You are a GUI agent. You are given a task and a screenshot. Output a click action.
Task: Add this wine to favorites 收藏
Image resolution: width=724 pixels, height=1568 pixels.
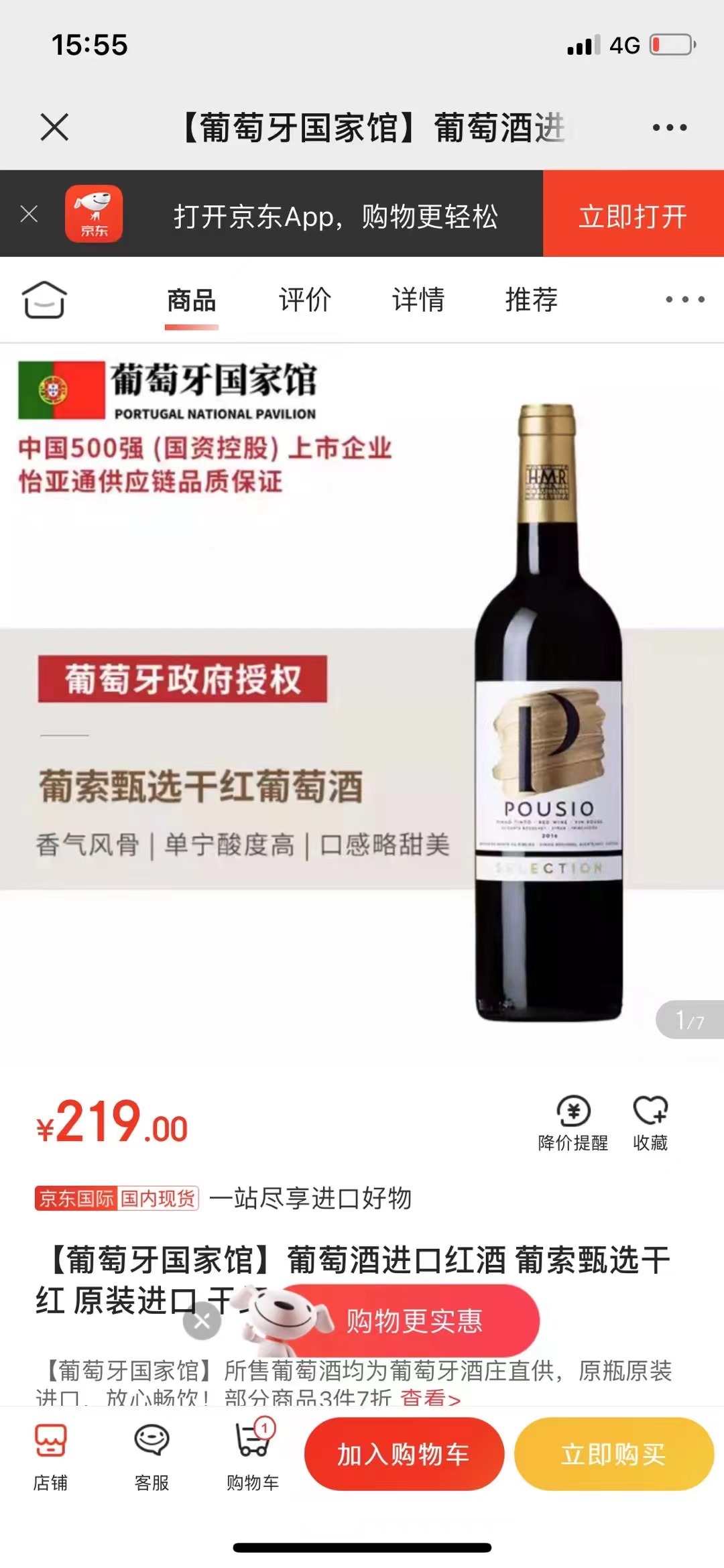point(650,1124)
